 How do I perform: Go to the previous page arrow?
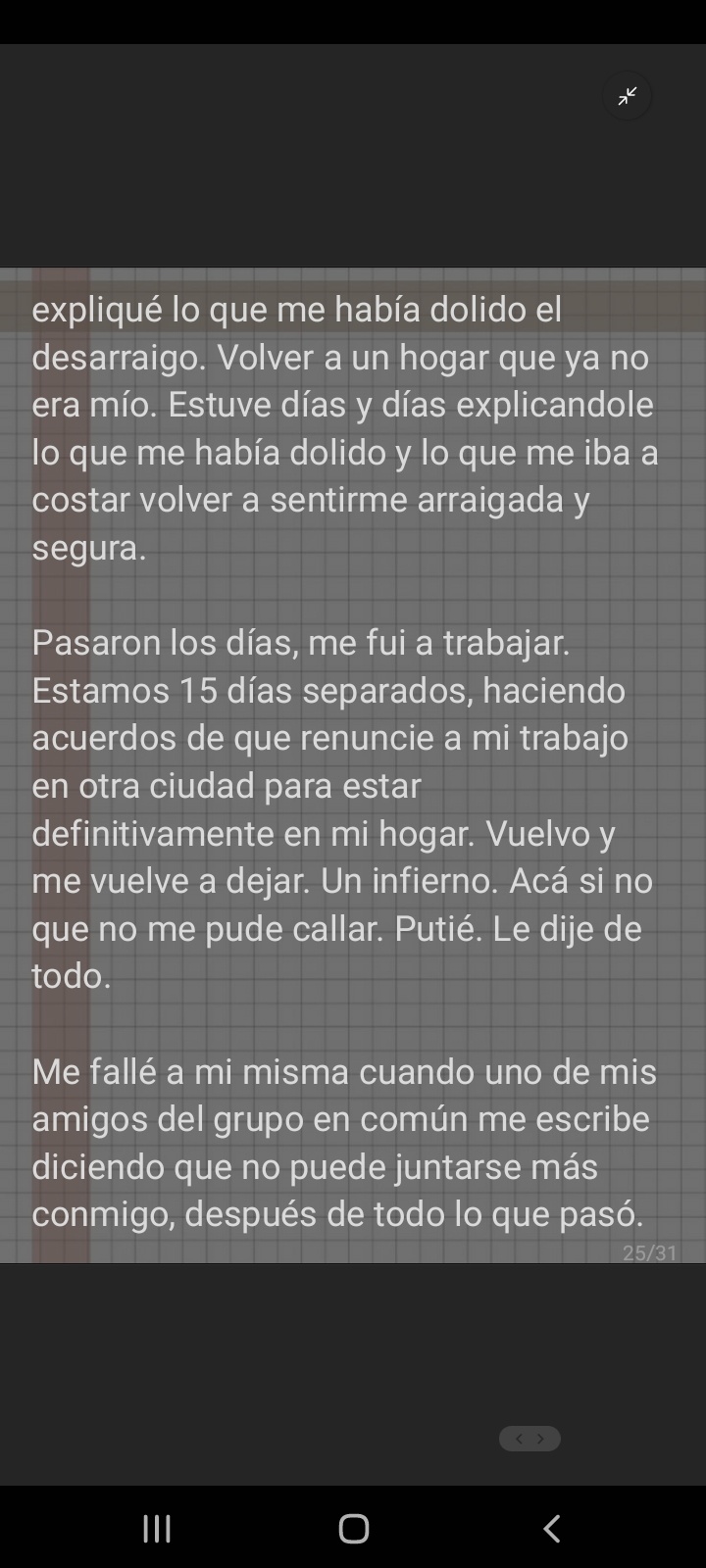[x=519, y=1439]
